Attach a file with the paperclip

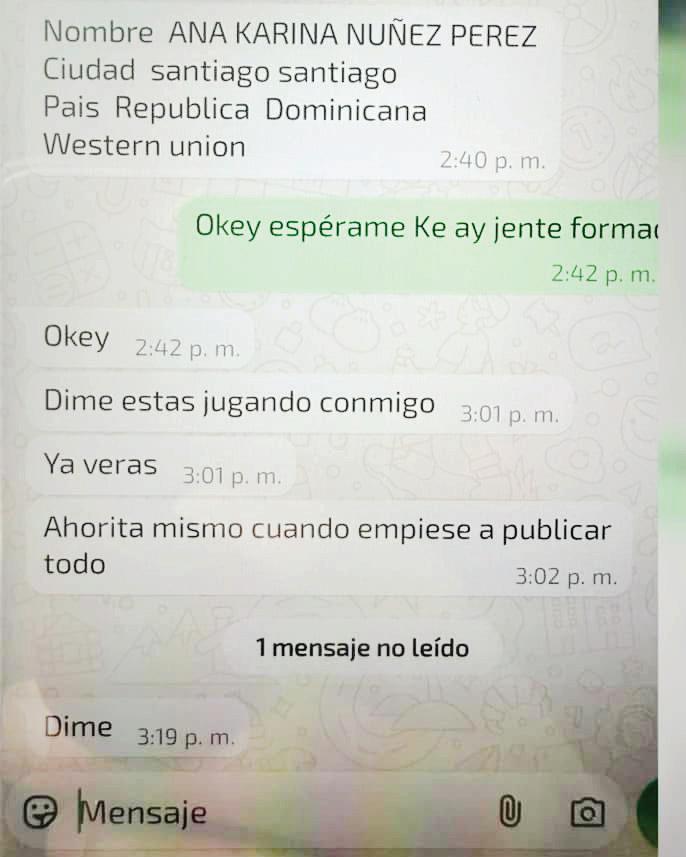click(x=510, y=813)
